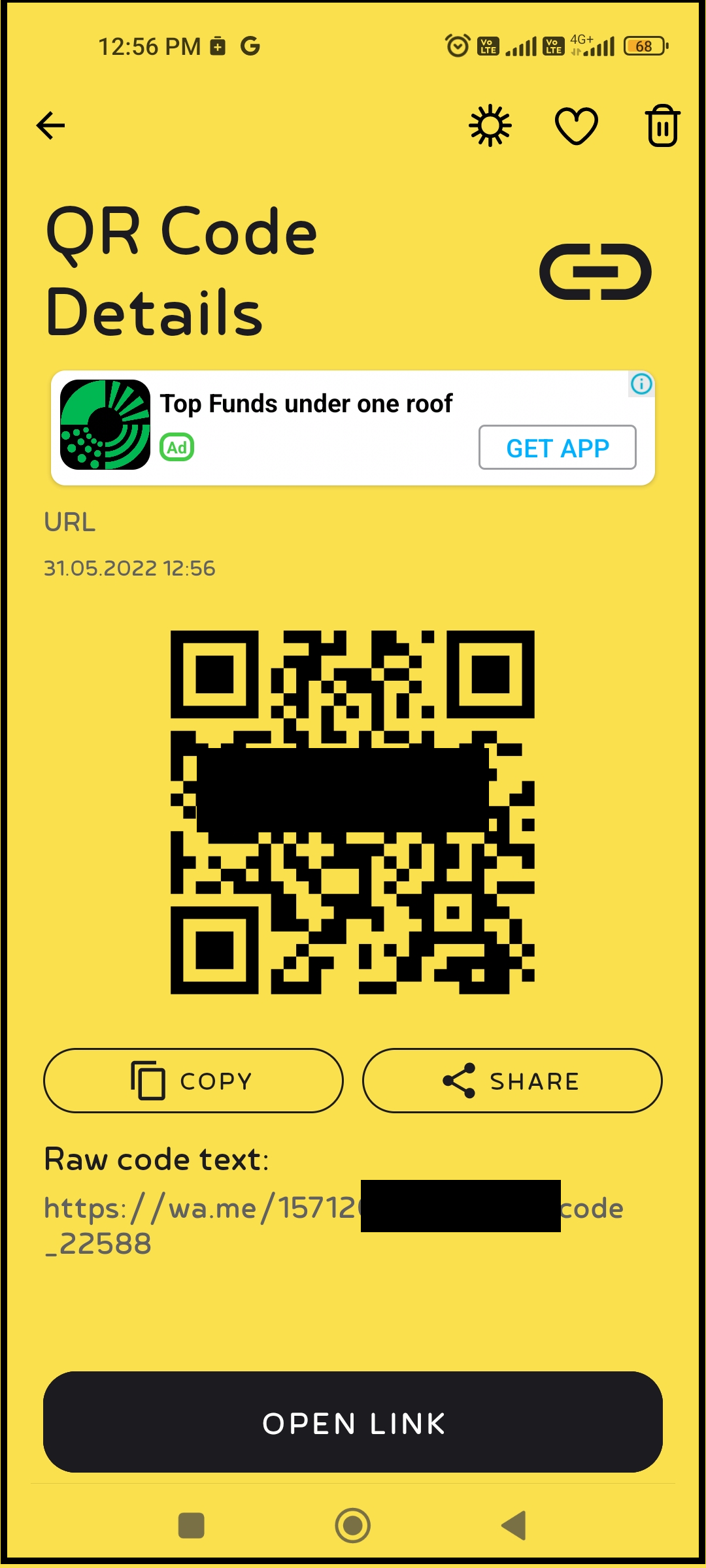Share the QR code
706x1568 pixels.
tap(512, 1081)
